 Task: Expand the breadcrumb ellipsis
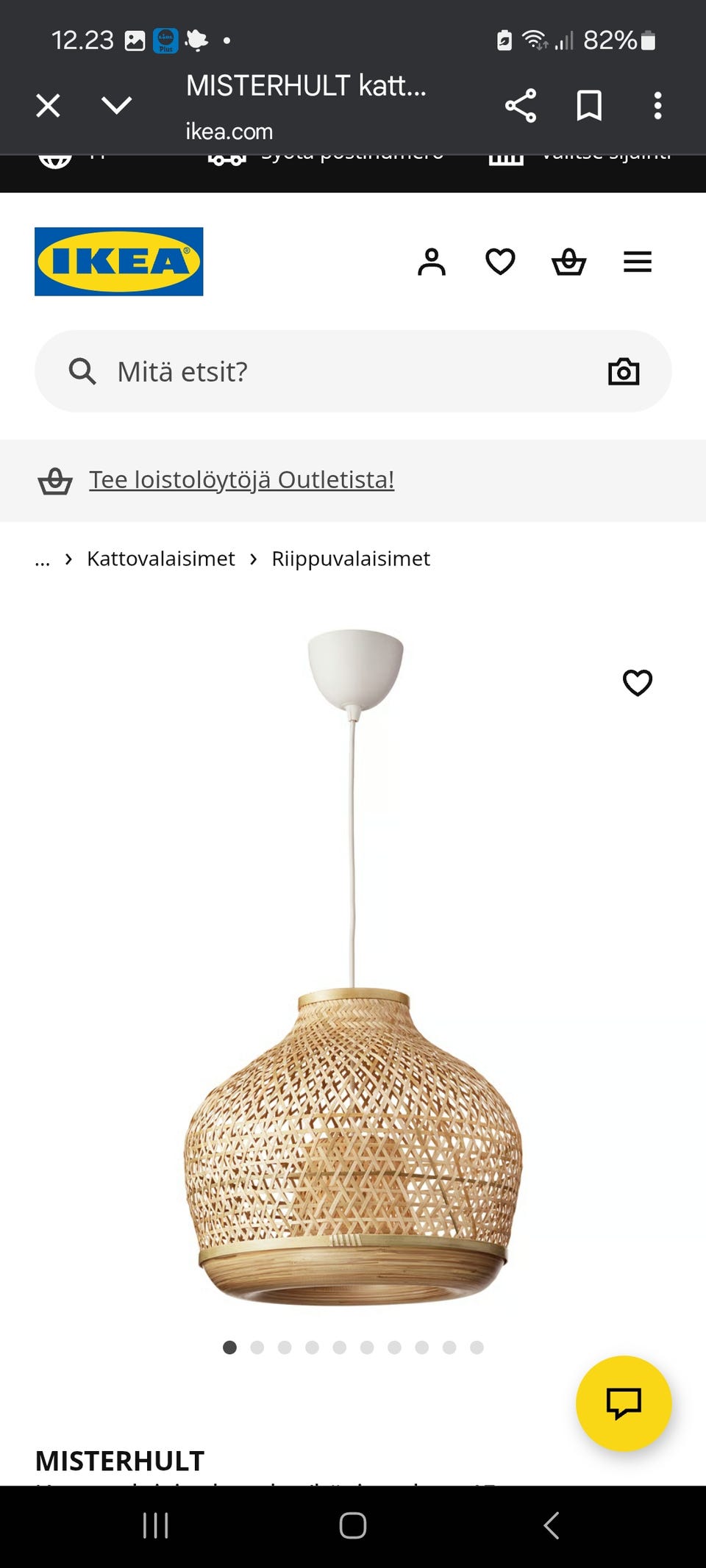pos(43,559)
